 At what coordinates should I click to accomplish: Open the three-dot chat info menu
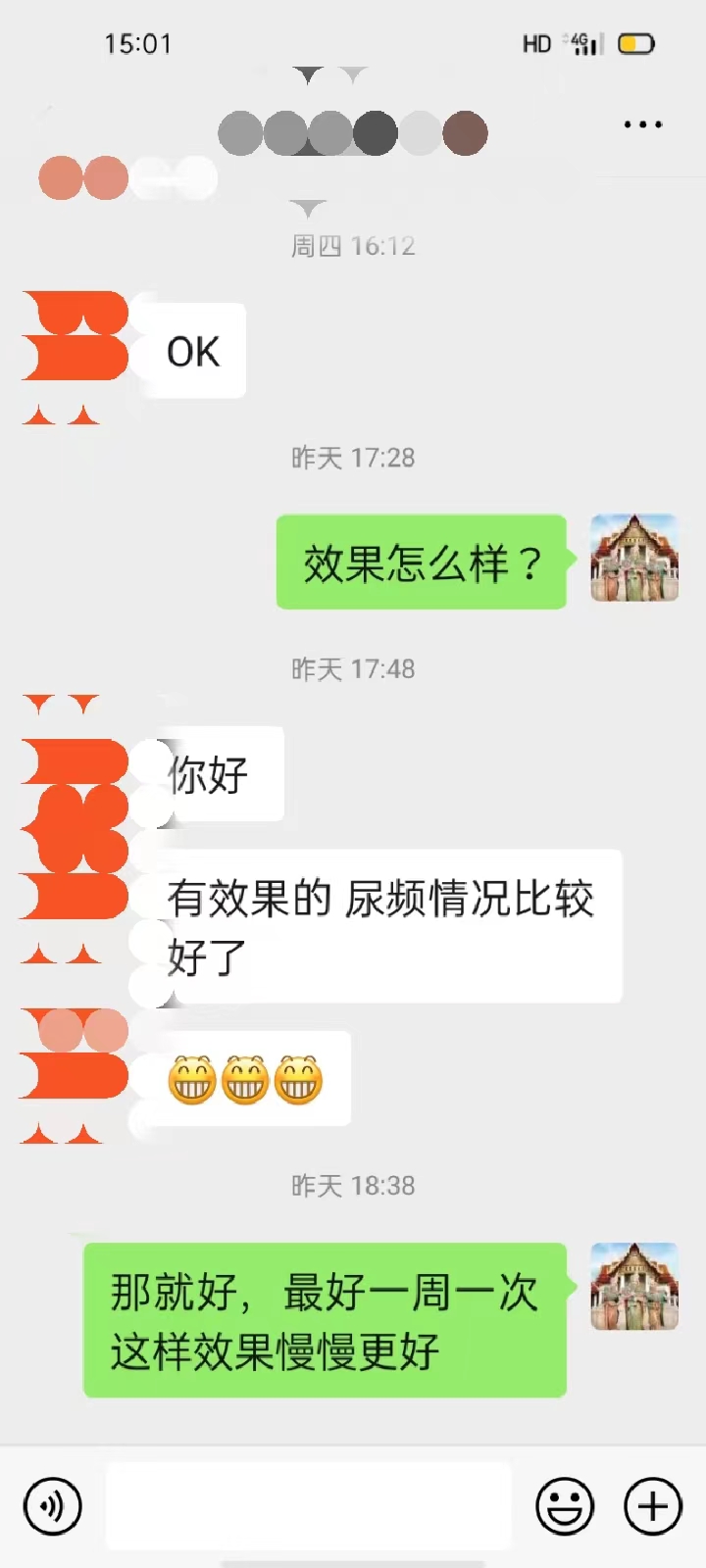click(x=642, y=124)
